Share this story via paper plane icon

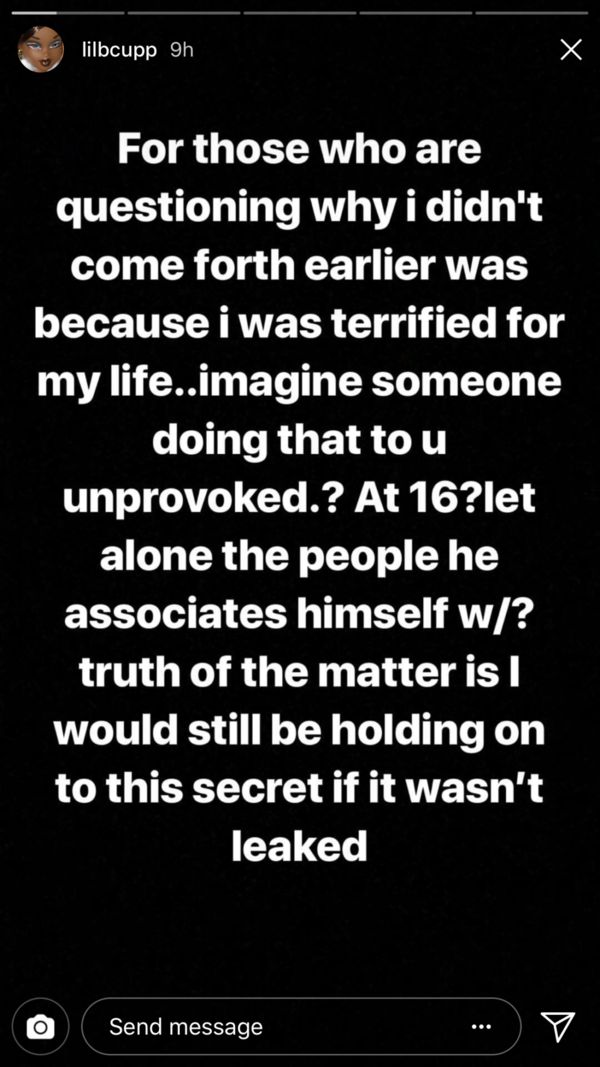(x=558, y=1026)
